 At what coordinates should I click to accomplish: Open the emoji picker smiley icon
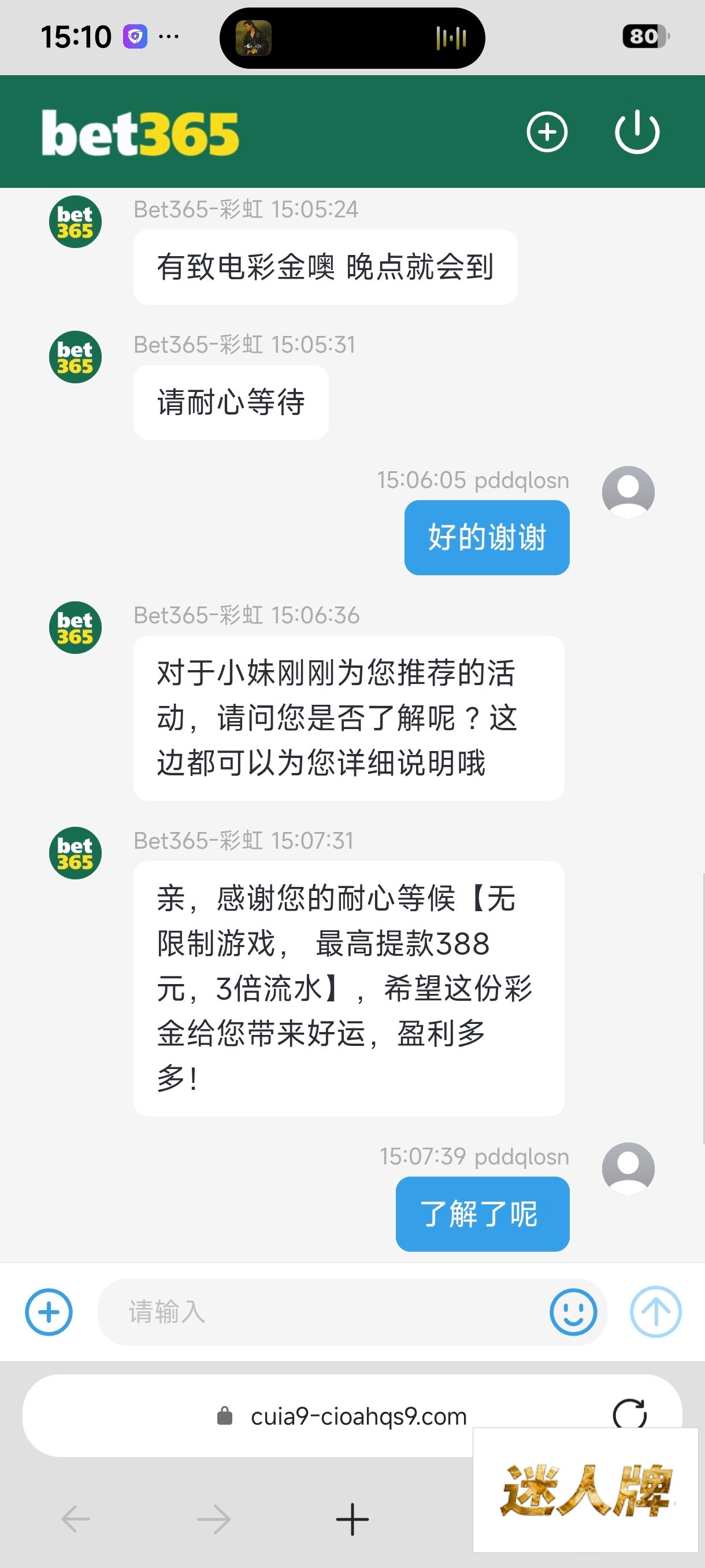[x=573, y=1312]
